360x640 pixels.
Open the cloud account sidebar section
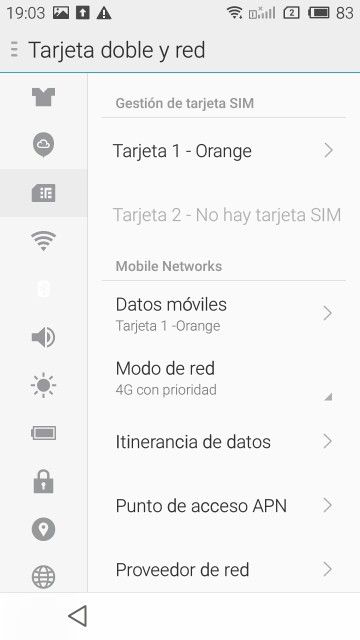click(43, 145)
